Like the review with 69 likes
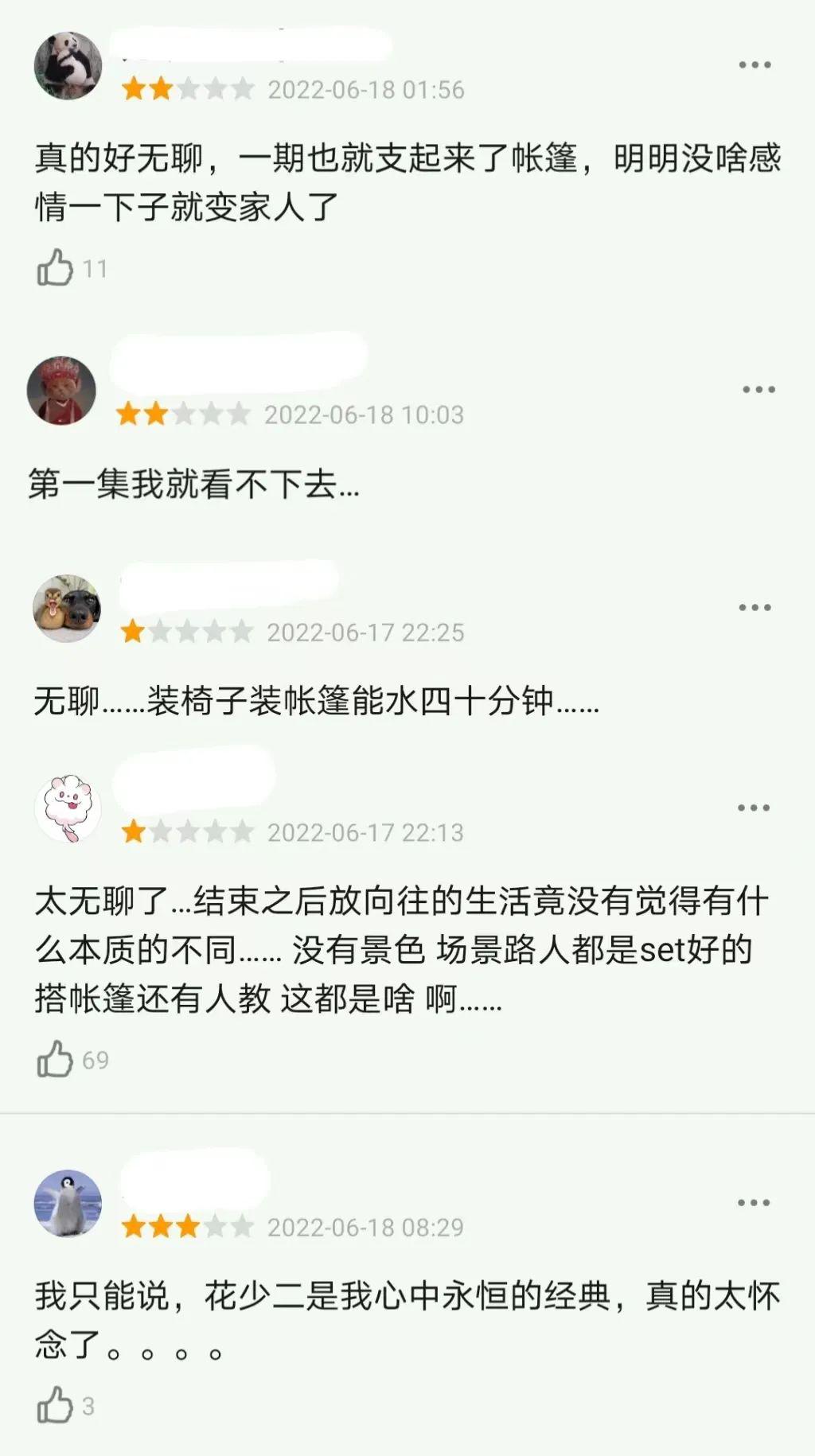The width and height of the screenshot is (815, 1456). pos(55,1059)
